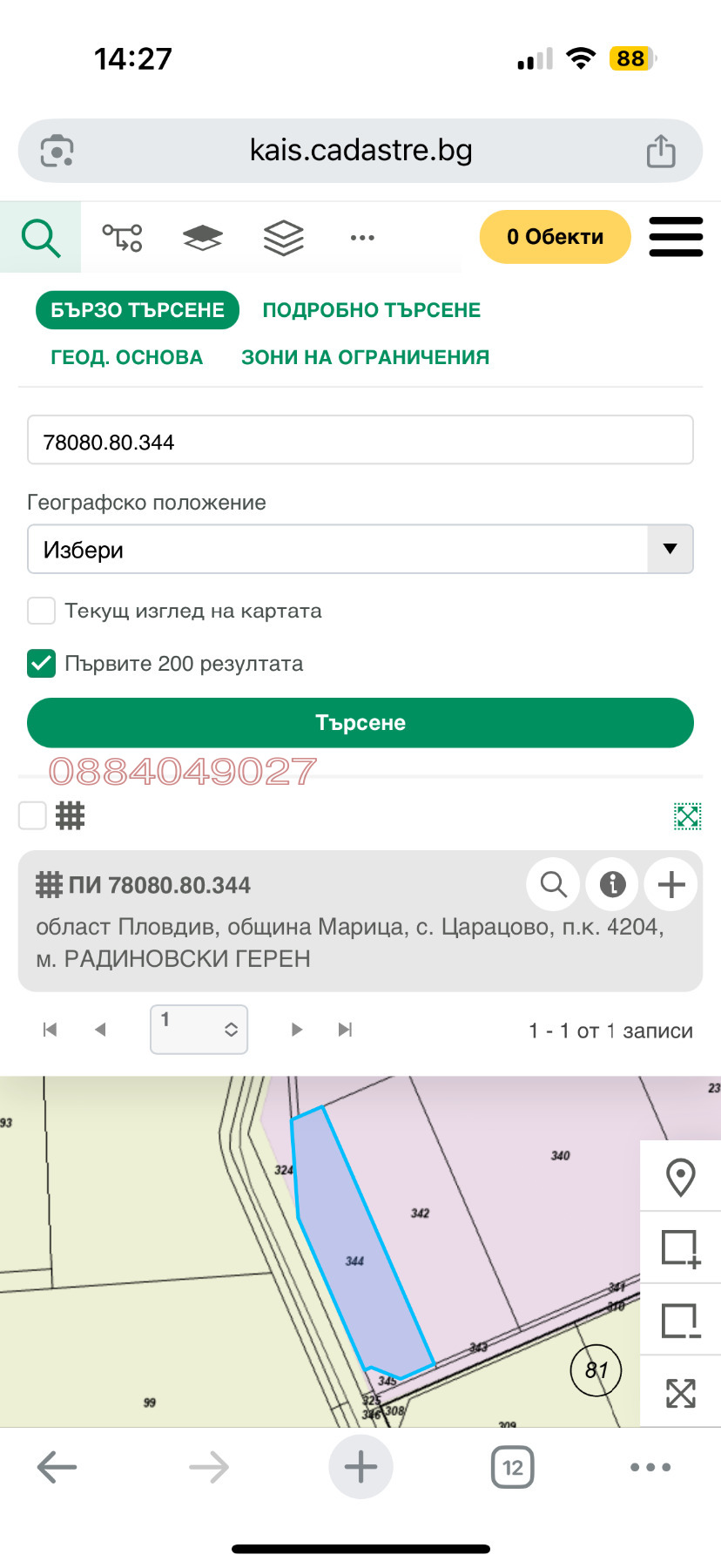Open the hamburger menu

(676, 237)
